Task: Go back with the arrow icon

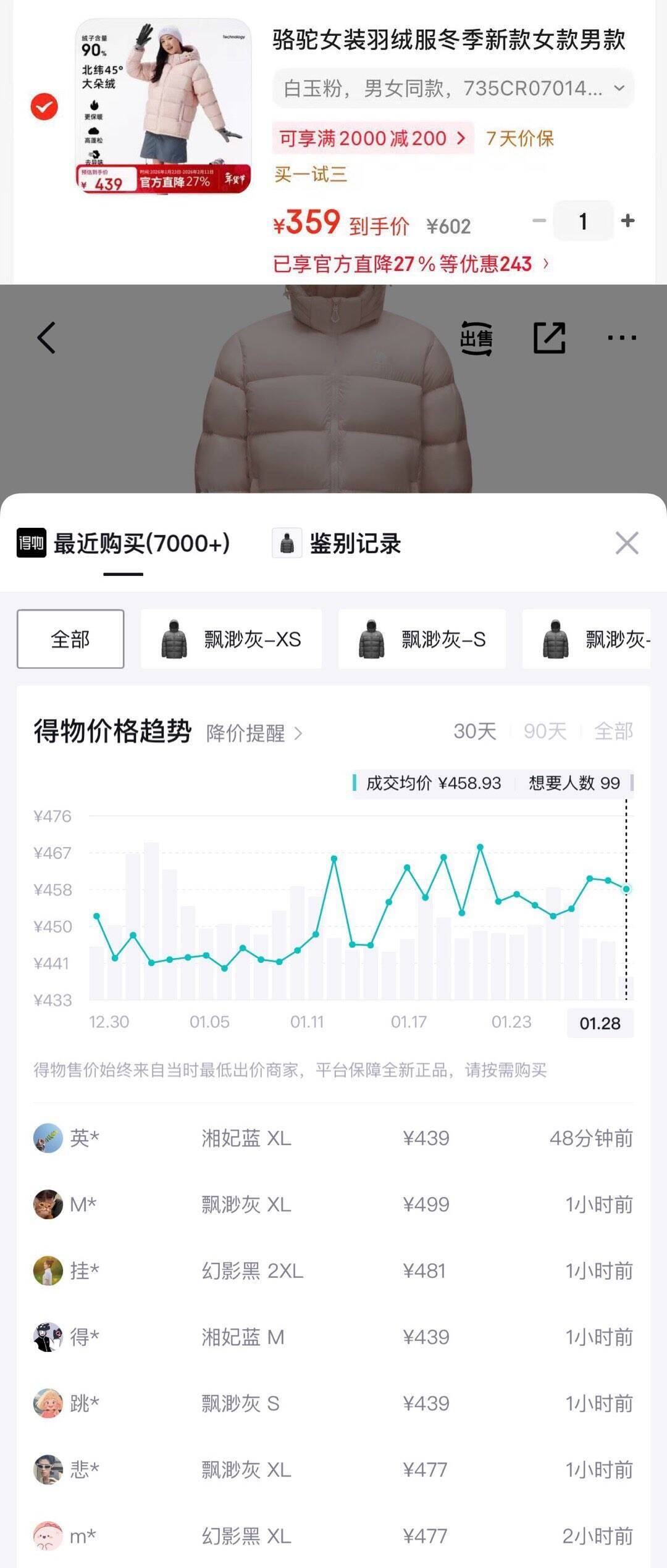Action: tap(47, 338)
